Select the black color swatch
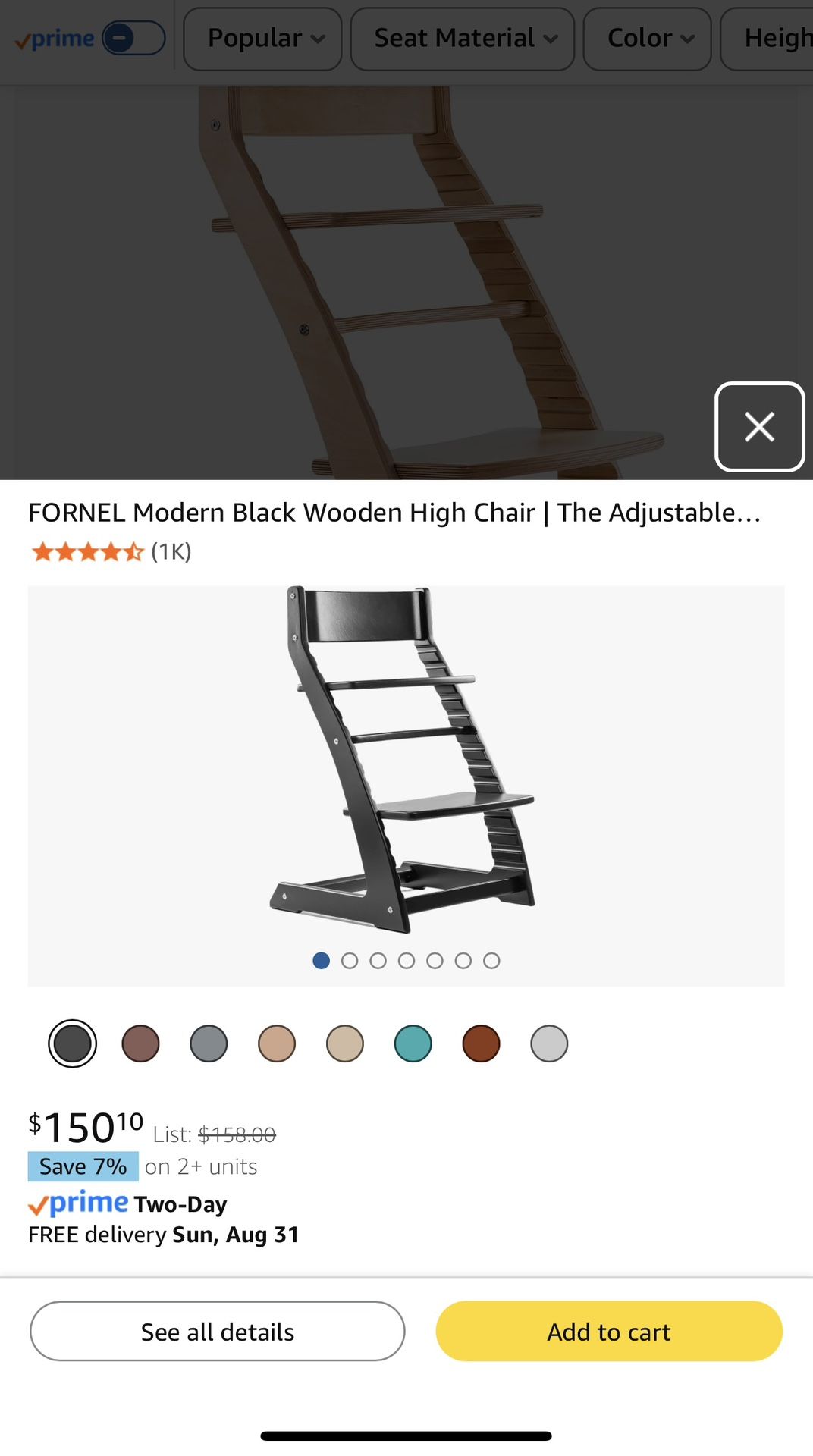Screen dimensions: 813x1456 point(73,1043)
